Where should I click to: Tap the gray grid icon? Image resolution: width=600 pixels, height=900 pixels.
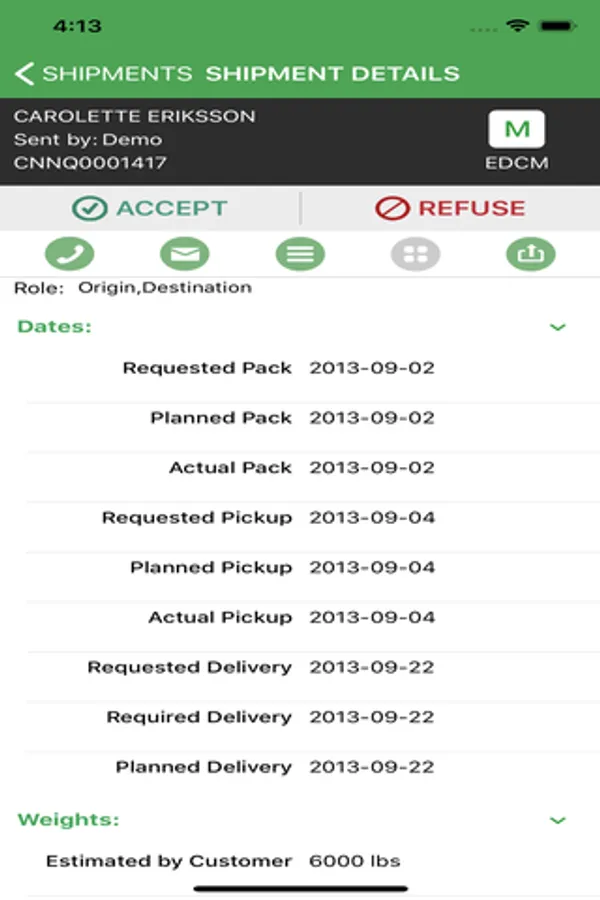pos(415,254)
